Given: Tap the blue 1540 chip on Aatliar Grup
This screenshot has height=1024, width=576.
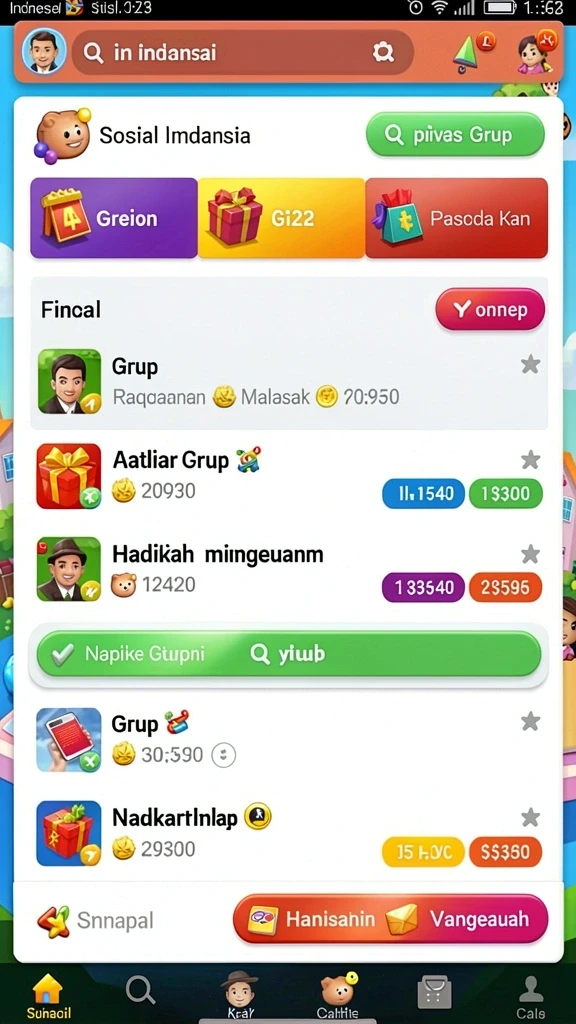Looking at the screenshot, I should coord(423,494).
